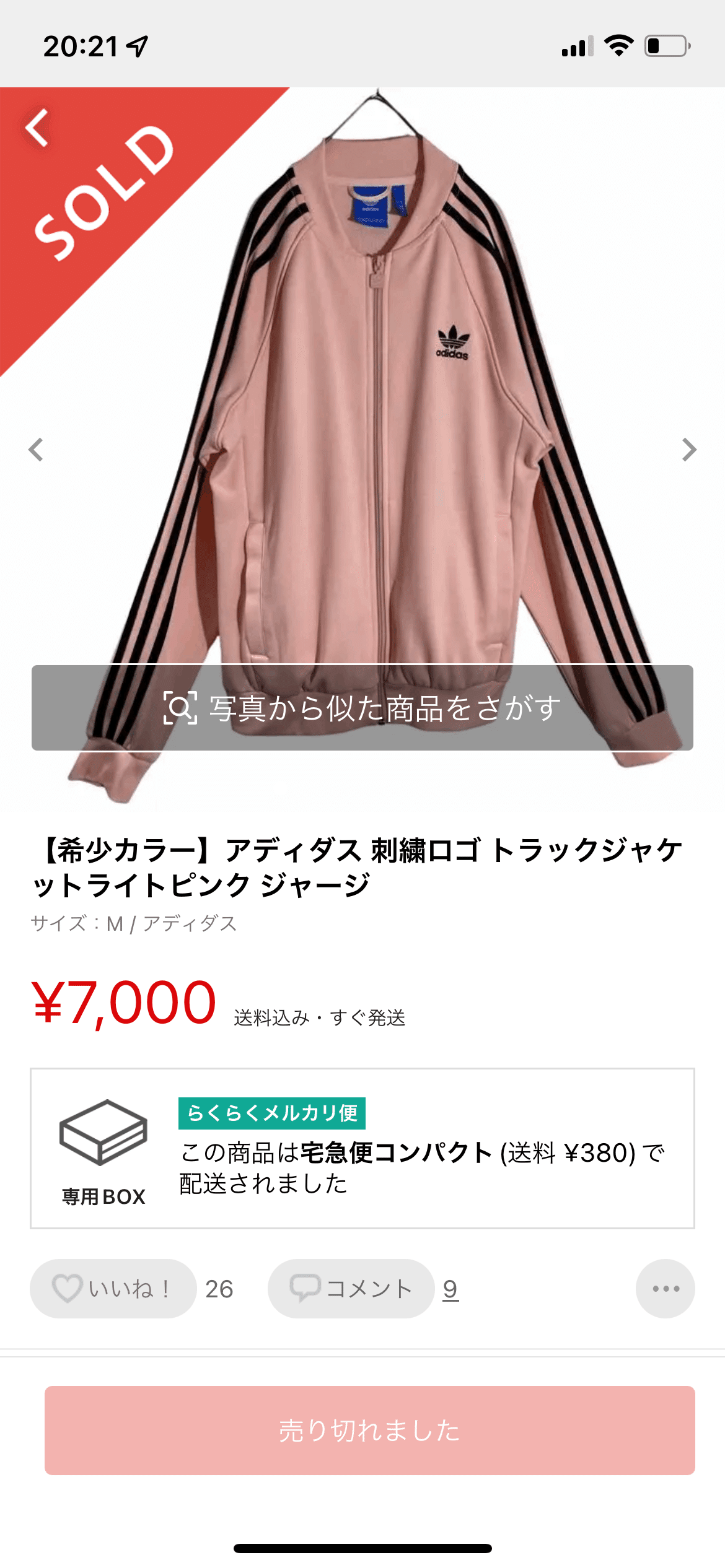Open the three-dot more options menu
725x1568 pixels.
666,1289
